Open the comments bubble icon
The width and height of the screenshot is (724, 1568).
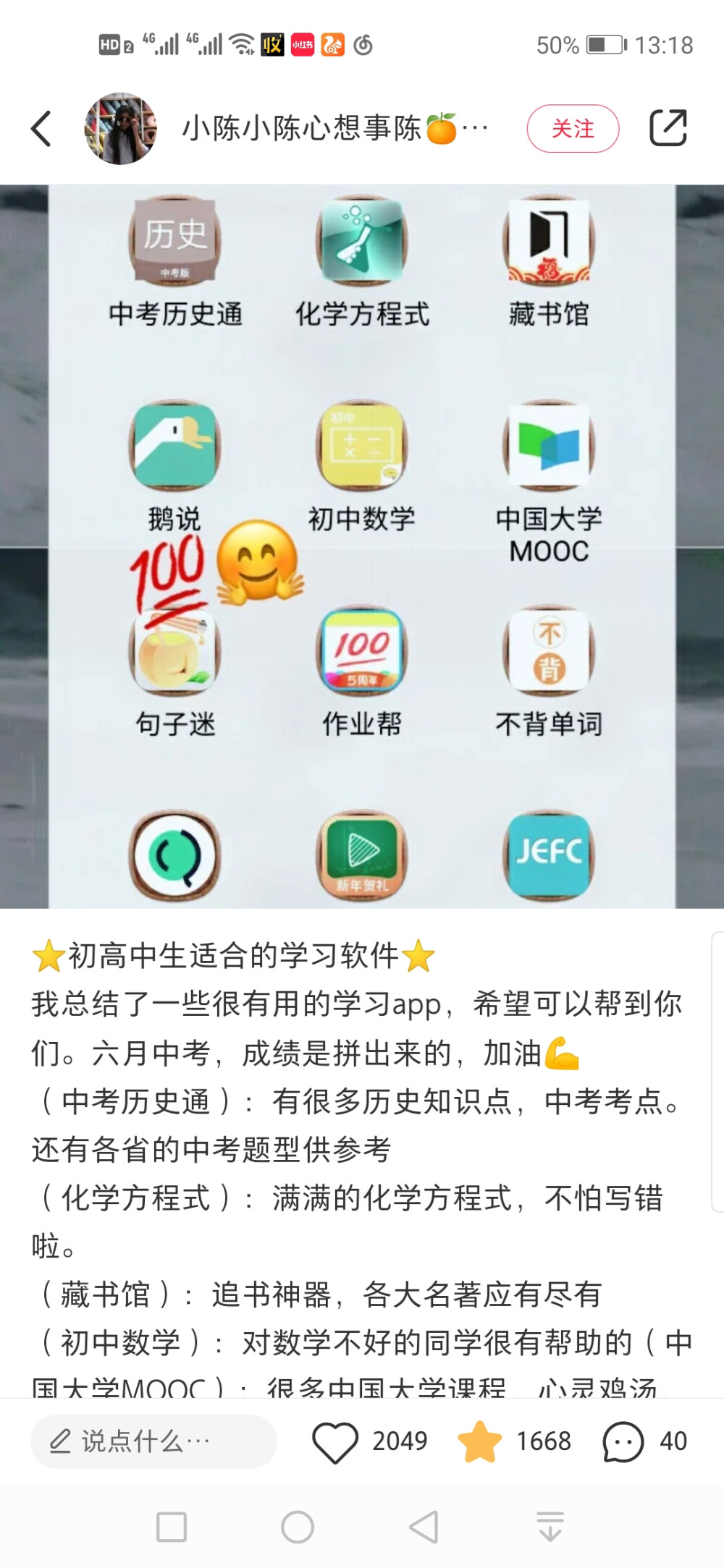click(623, 1441)
